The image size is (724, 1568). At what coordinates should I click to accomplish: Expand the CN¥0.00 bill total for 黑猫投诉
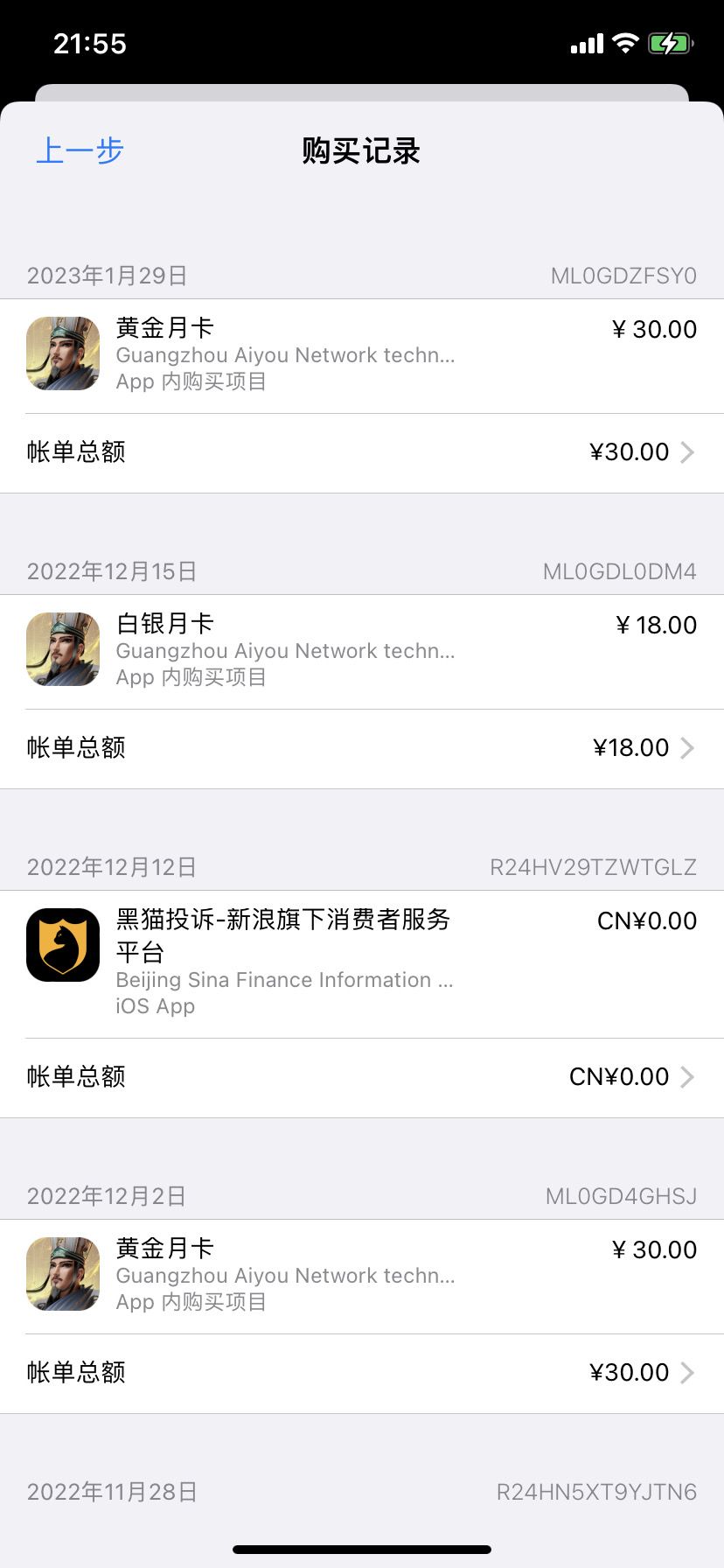tap(688, 1077)
